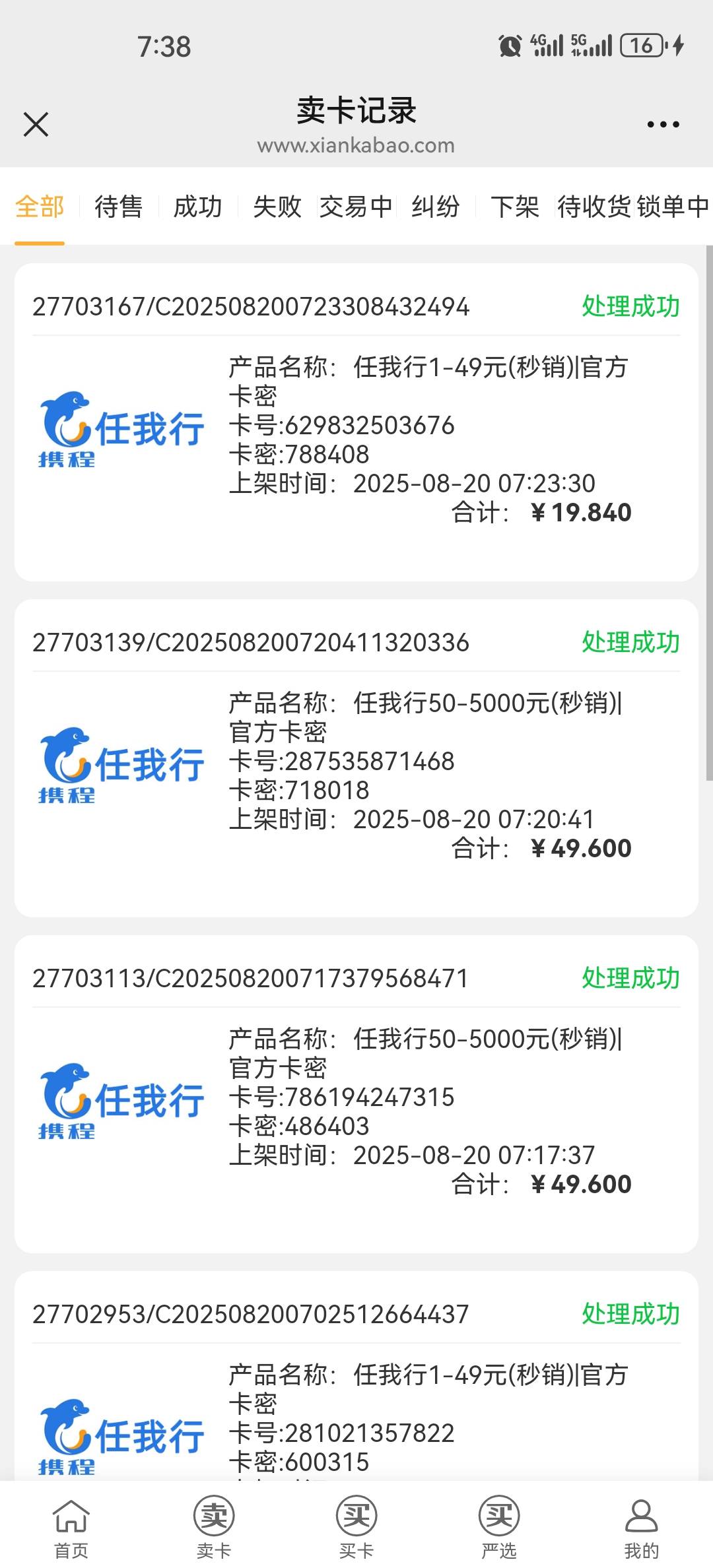Switch to the 下架 tab

click(x=515, y=207)
